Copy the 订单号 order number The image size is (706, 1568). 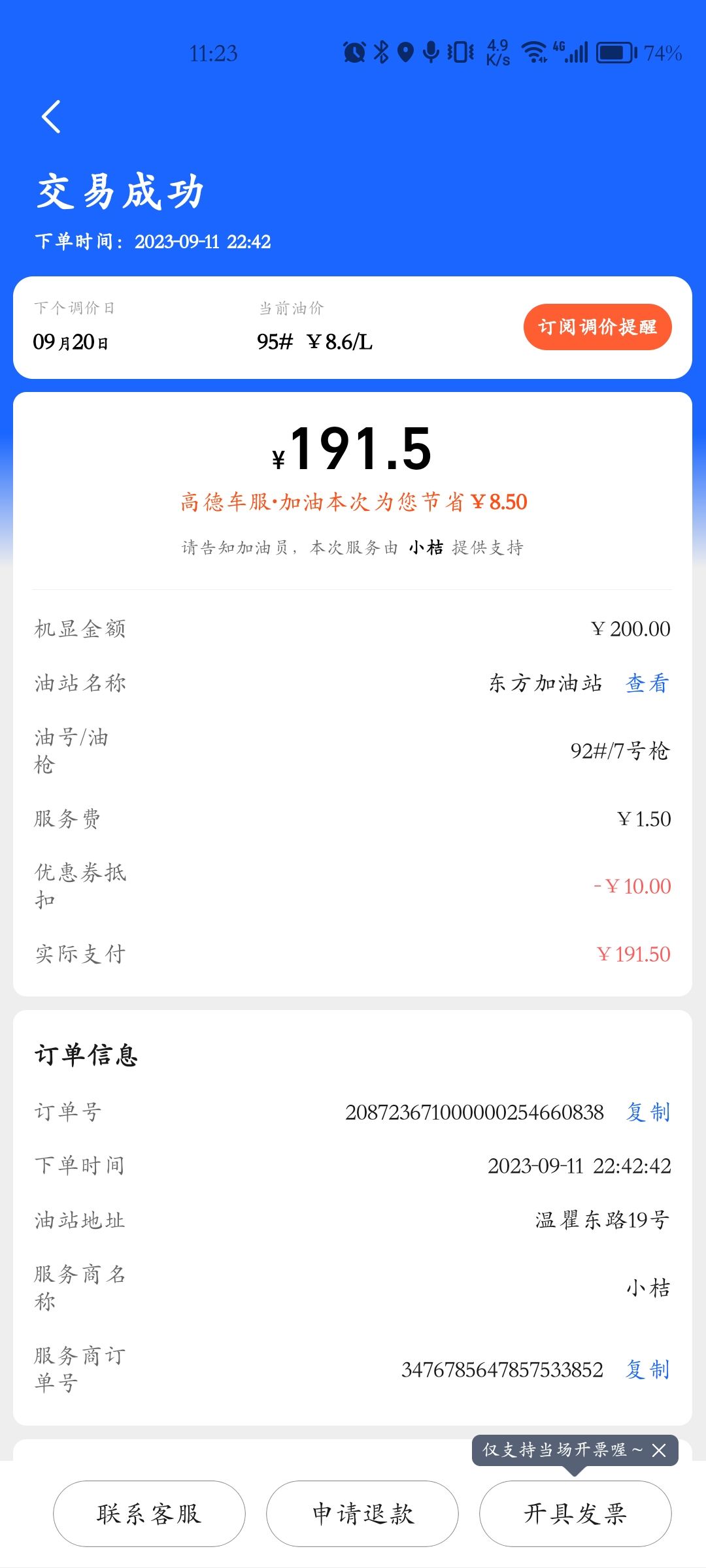[648, 1112]
